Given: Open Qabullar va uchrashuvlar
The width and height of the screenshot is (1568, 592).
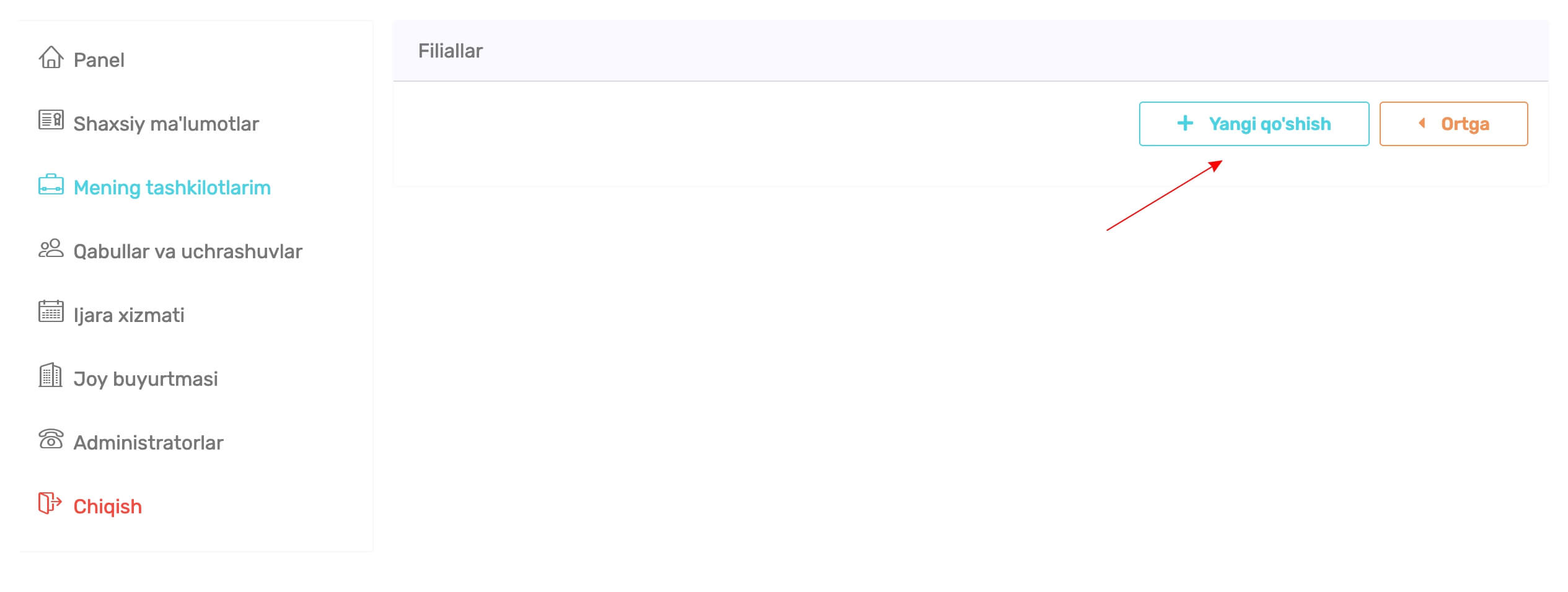Looking at the screenshot, I should tap(187, 251).
